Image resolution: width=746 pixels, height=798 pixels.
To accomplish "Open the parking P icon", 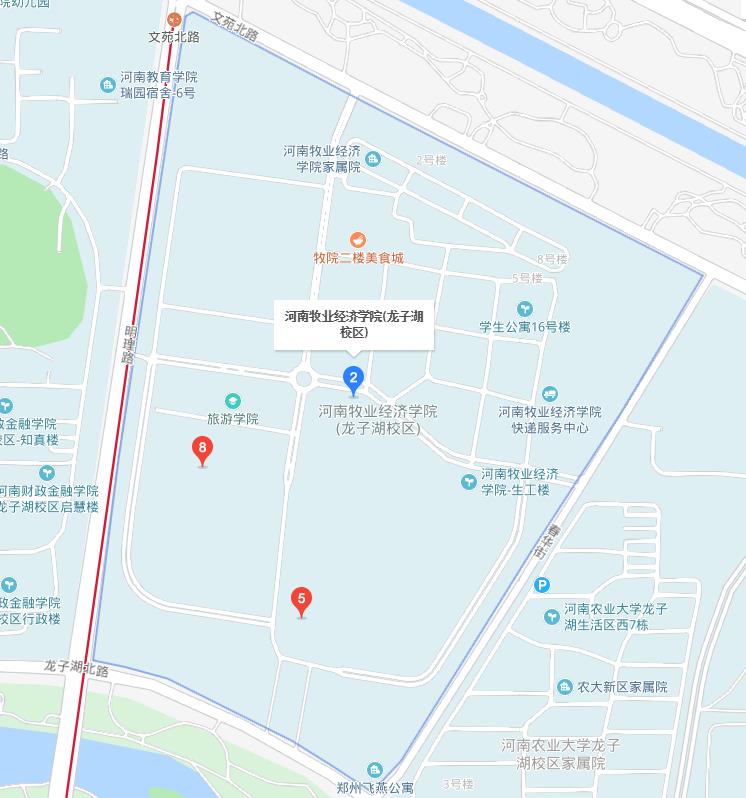I will [542, 586].
